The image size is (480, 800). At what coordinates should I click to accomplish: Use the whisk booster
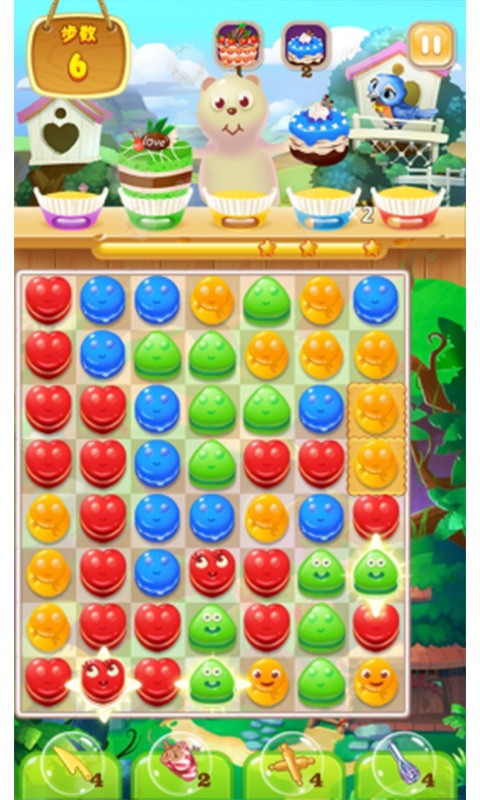(x=404, y=766)
